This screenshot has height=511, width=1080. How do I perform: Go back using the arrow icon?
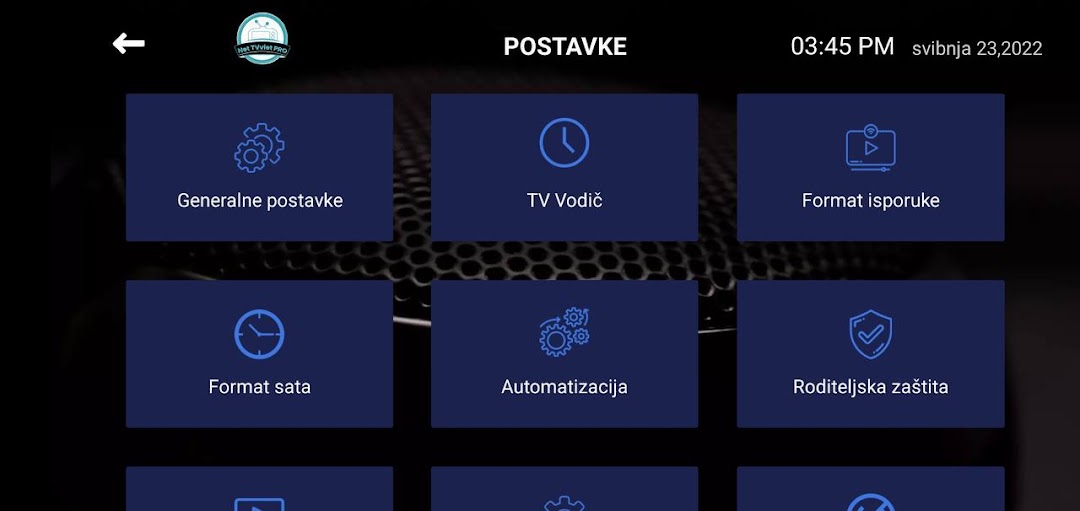[x=129, y=43]
